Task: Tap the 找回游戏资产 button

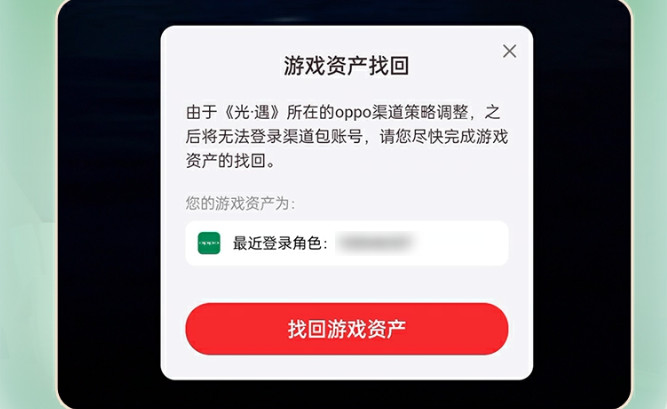Action: tap(346, 329)
